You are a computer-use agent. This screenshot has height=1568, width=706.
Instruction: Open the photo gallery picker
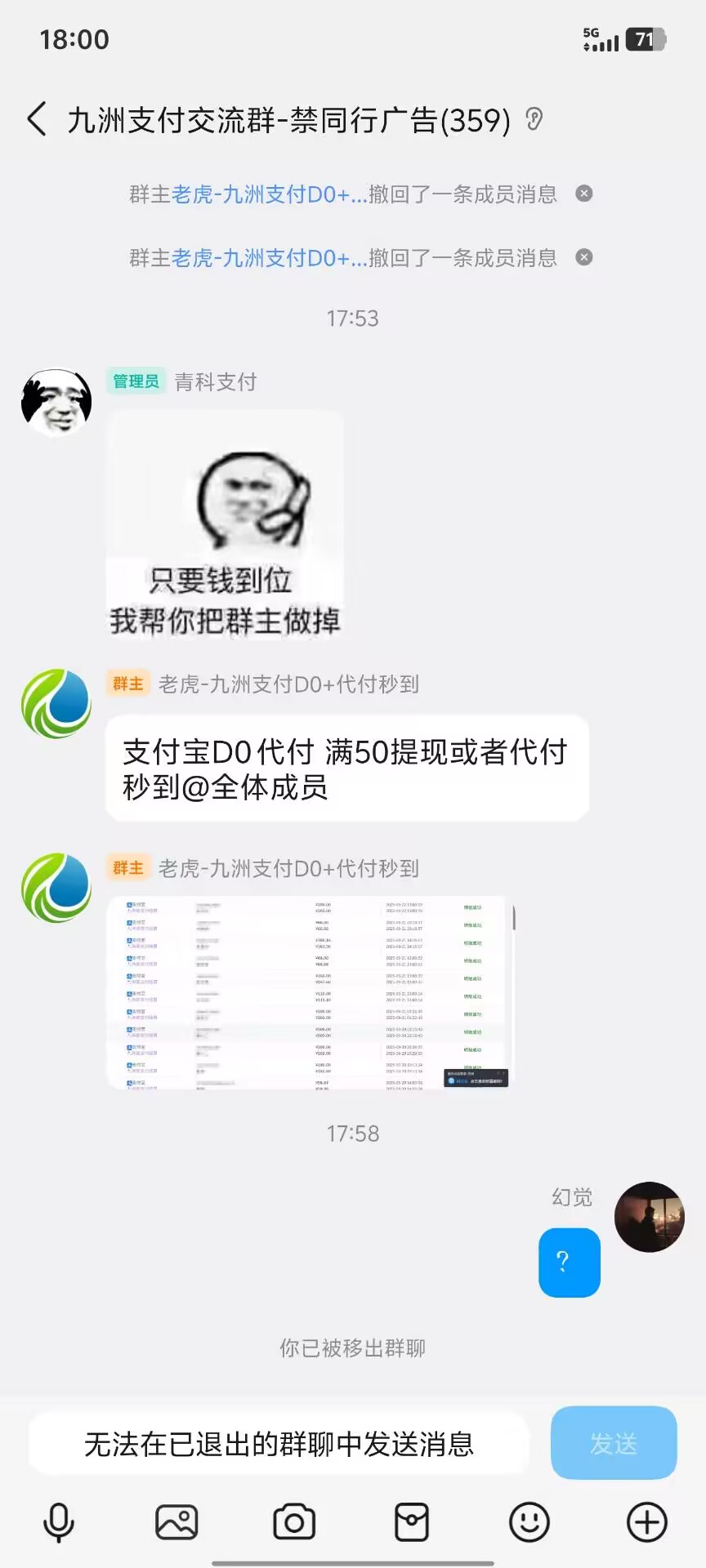176,1522
